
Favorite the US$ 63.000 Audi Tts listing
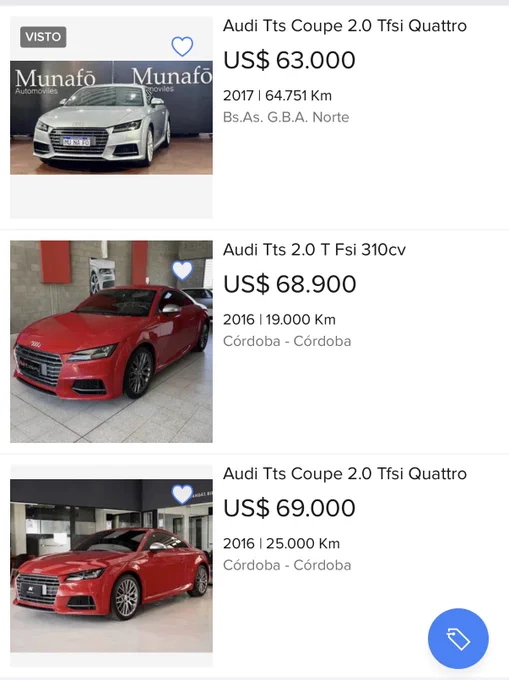(x=182, y=46)
